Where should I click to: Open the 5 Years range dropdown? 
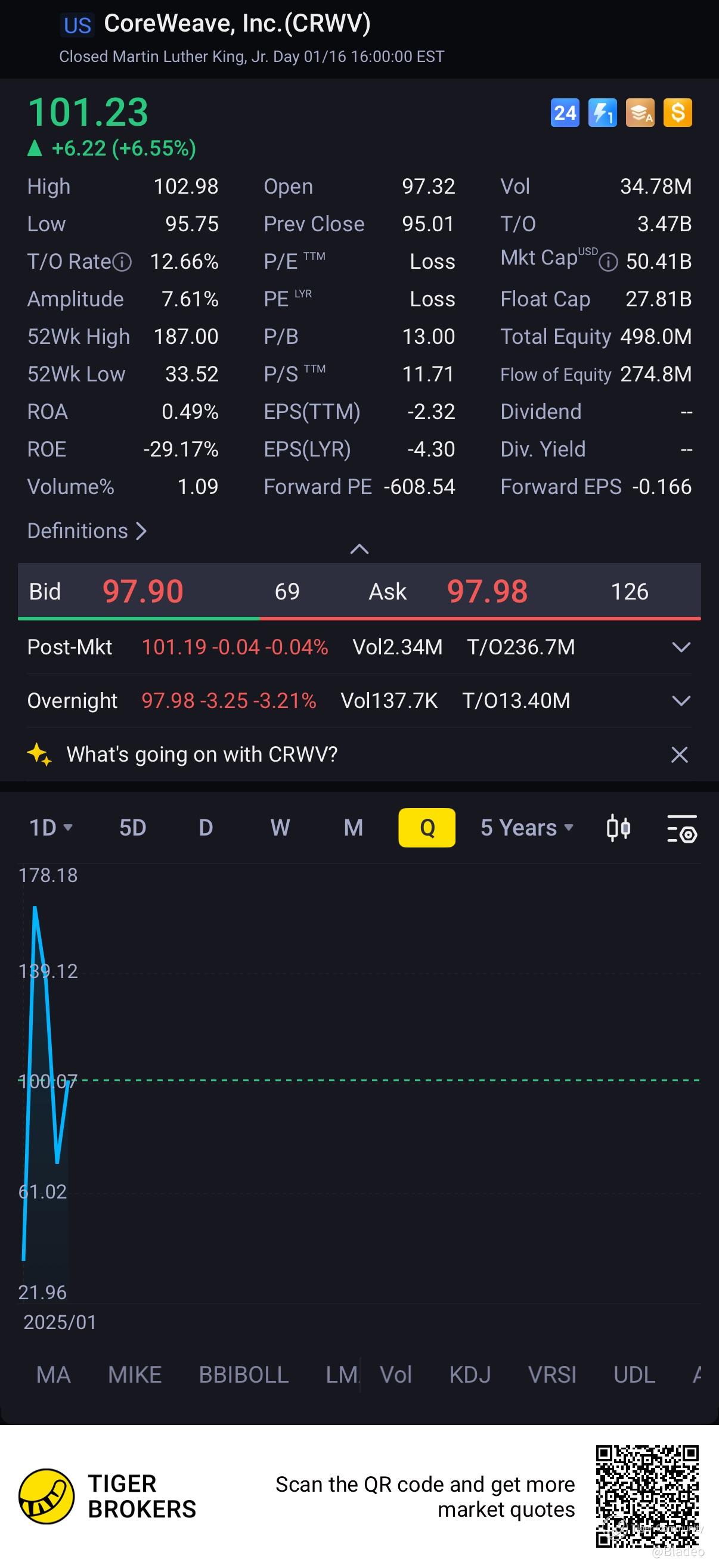(526, 828)
